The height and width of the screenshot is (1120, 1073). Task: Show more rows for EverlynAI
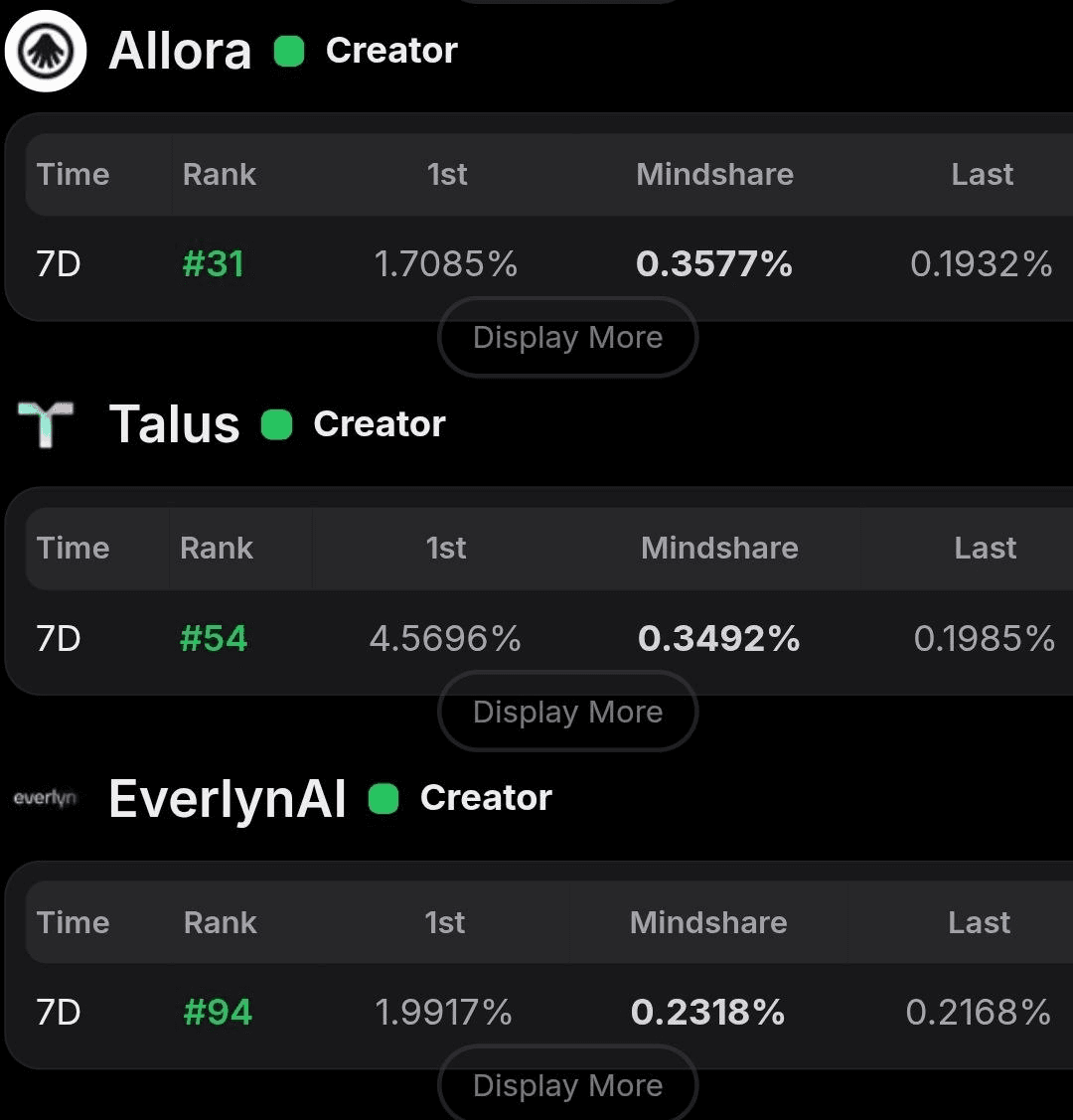pyautogui.click(x=567, y=1085)
